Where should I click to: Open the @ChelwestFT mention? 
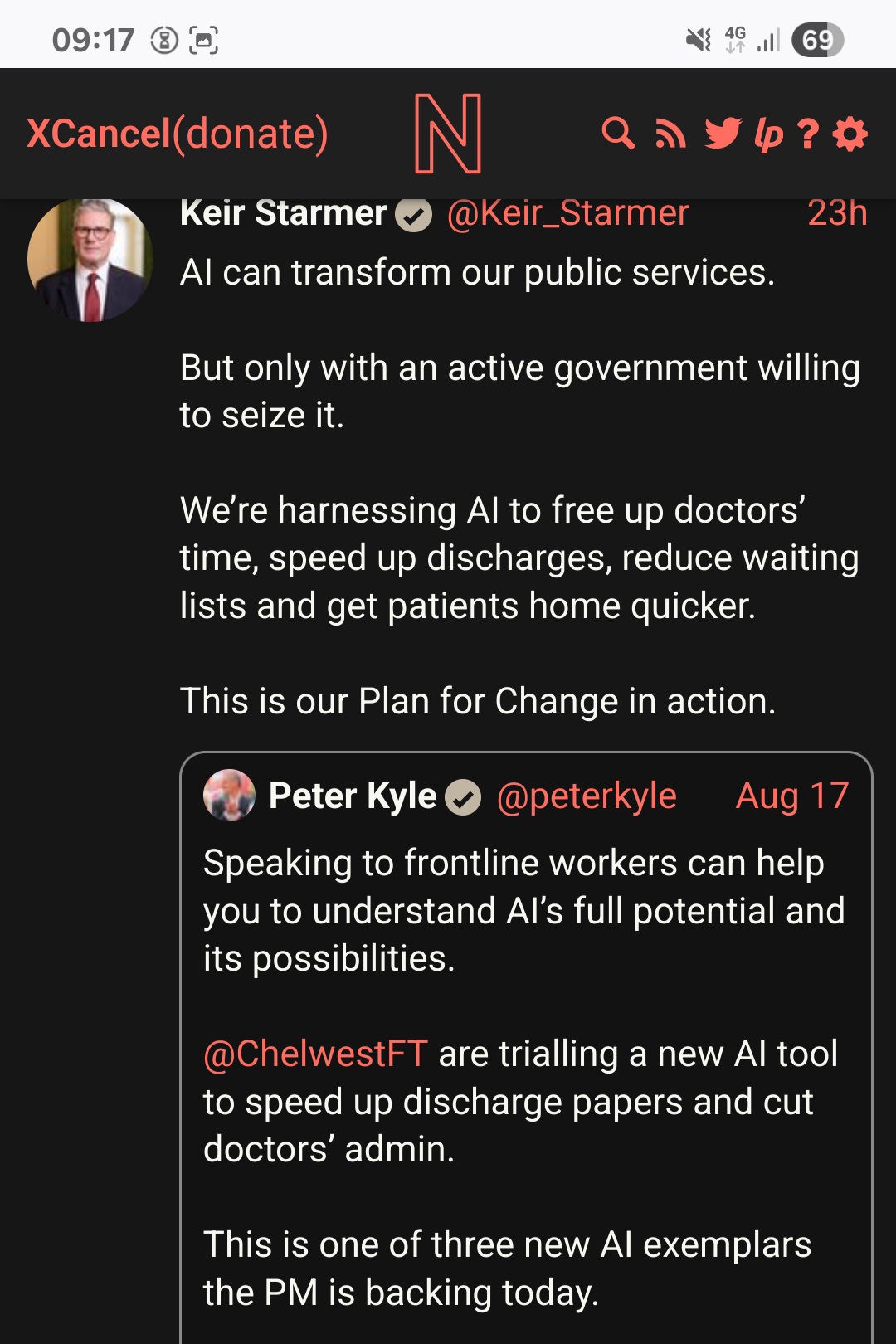click(x=315, y=1054)
